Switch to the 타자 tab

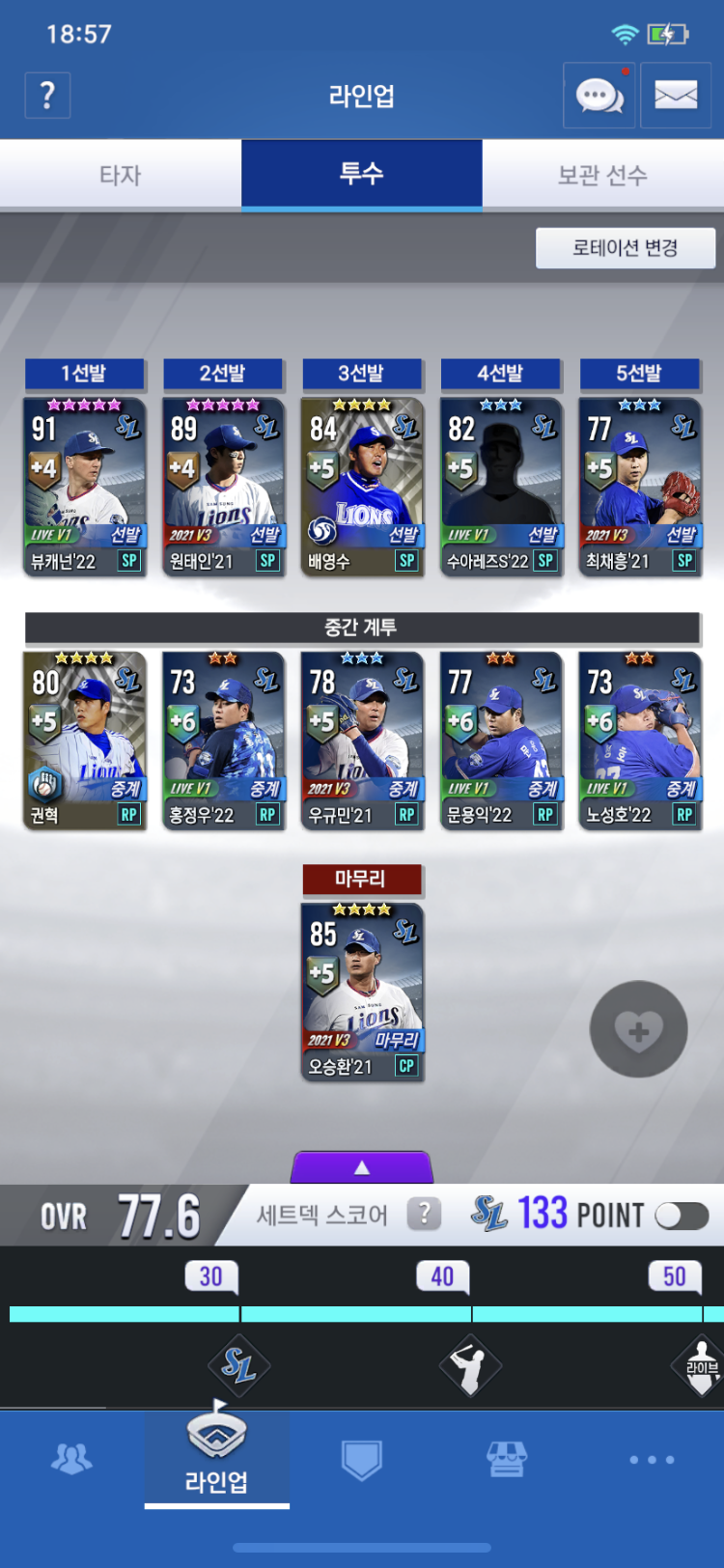point(121,175)
